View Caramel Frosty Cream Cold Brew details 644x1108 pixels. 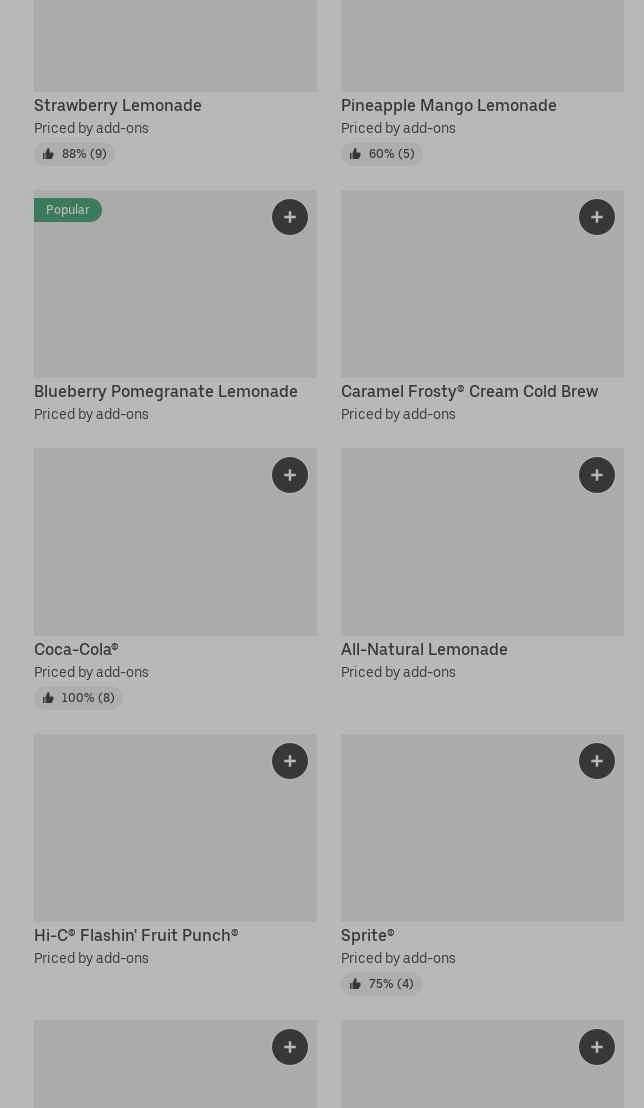click(x=469, y=392)
